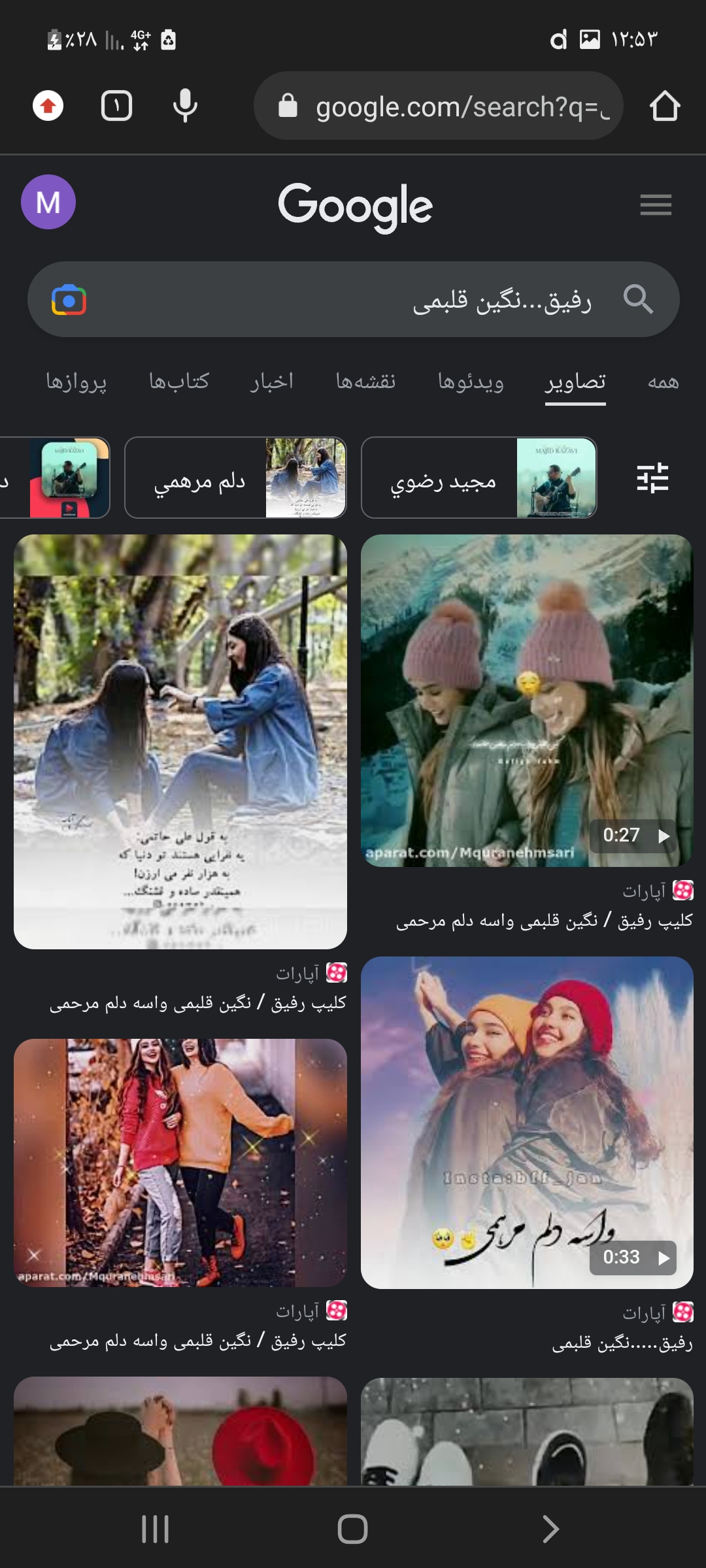This screenshot has height=1568, width=706.
Task: Switch to the نقشه‌ها tab
Action: click(x=365, y=382)
